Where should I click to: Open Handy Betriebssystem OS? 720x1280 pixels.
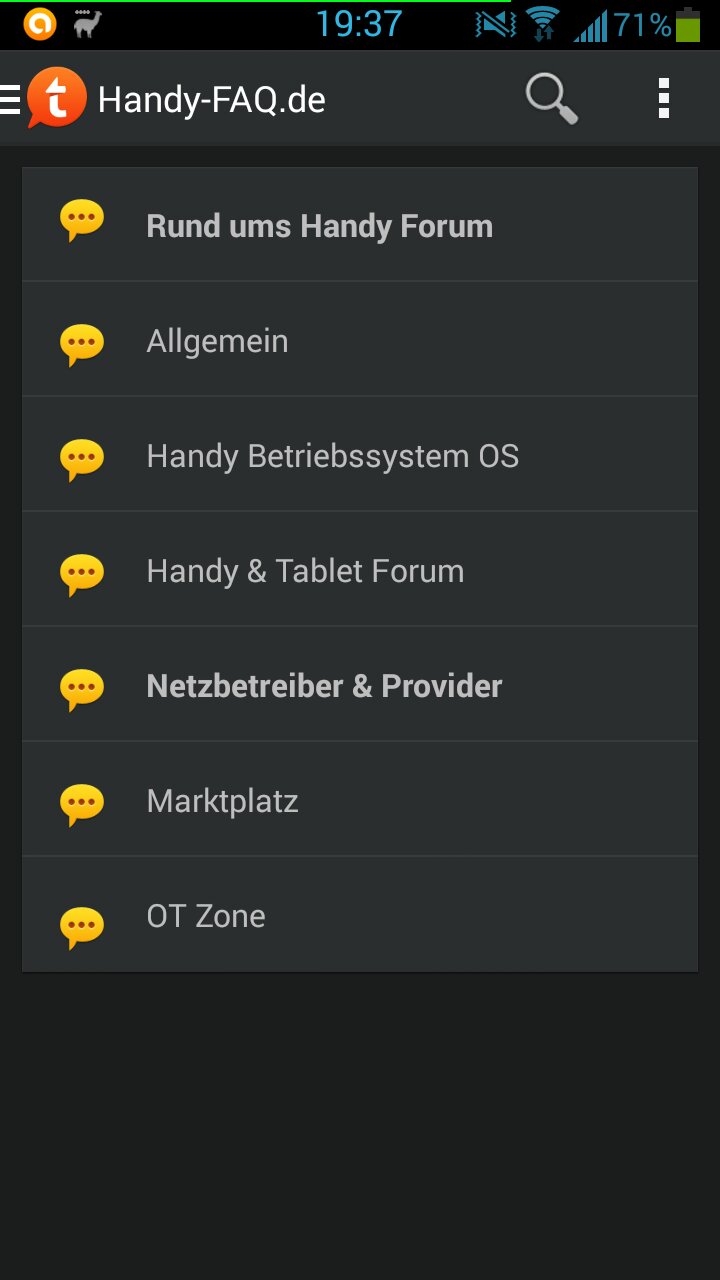coord(360,455)
